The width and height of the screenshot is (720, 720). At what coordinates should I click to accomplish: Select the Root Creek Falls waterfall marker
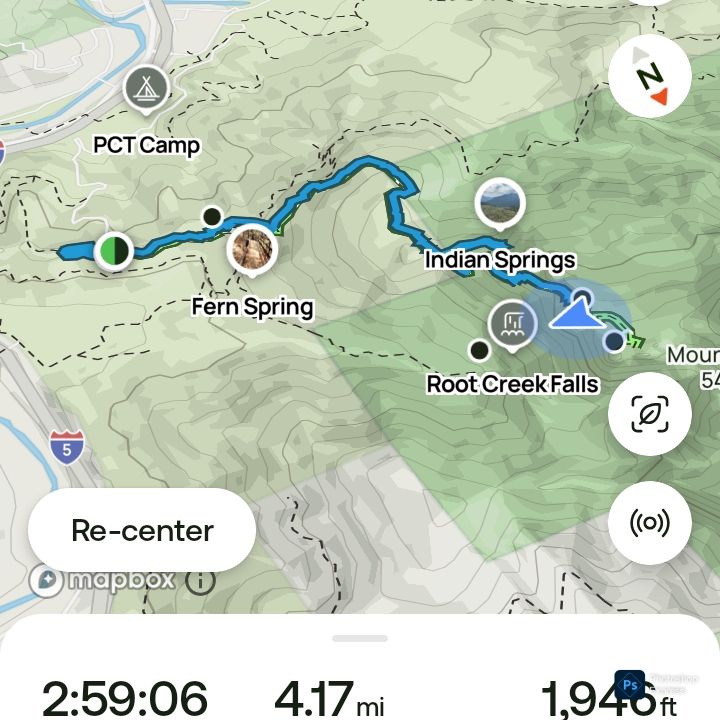click(x=513, y=323)
